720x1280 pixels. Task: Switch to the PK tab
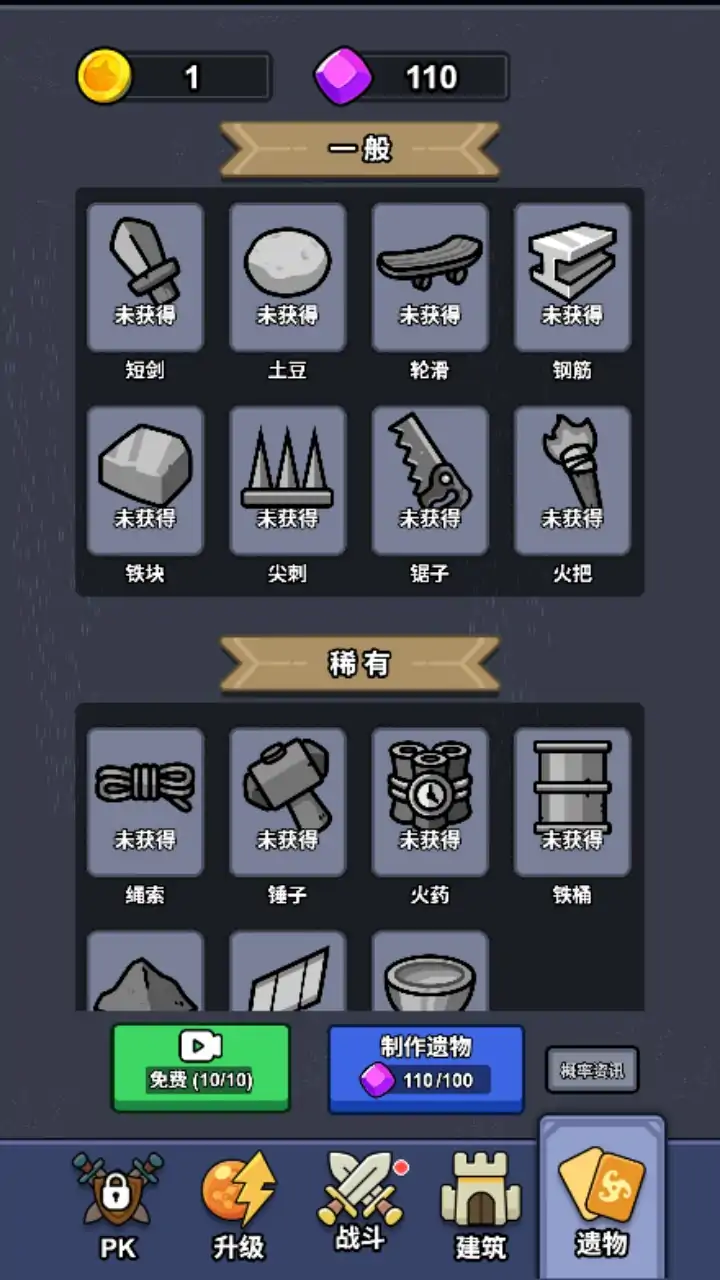118,1205
